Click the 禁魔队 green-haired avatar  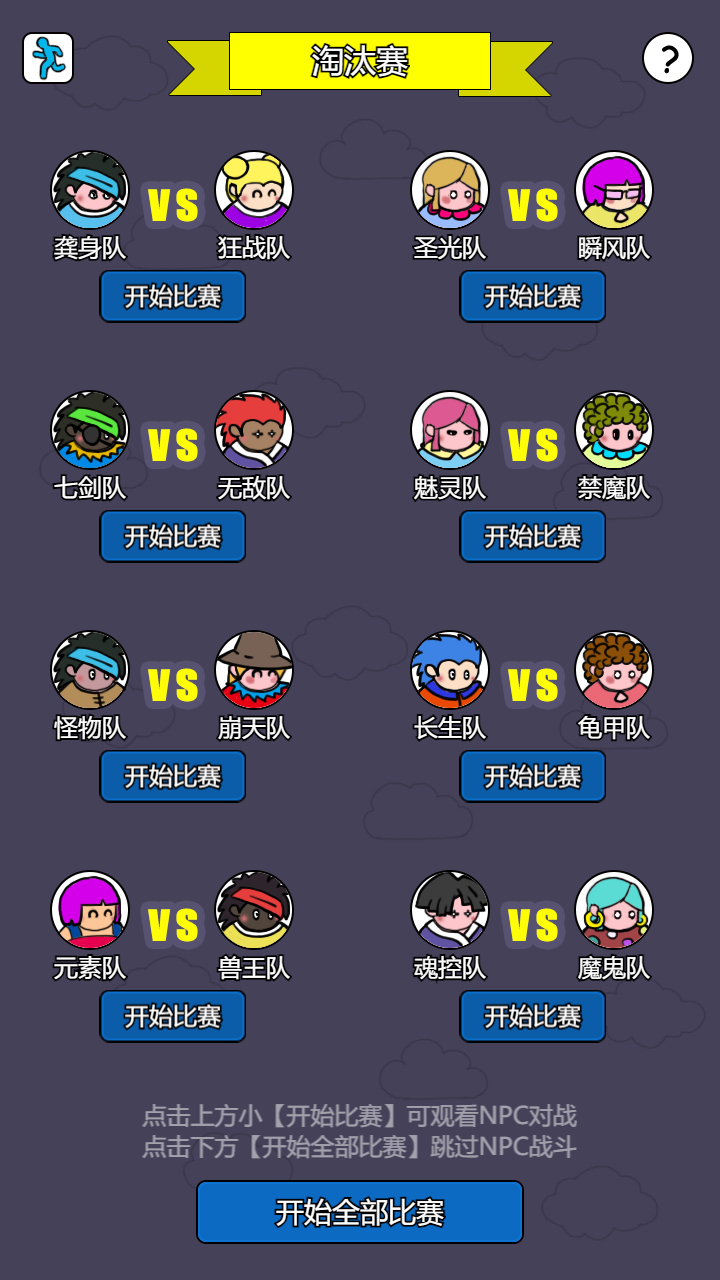tap(613, 428)
